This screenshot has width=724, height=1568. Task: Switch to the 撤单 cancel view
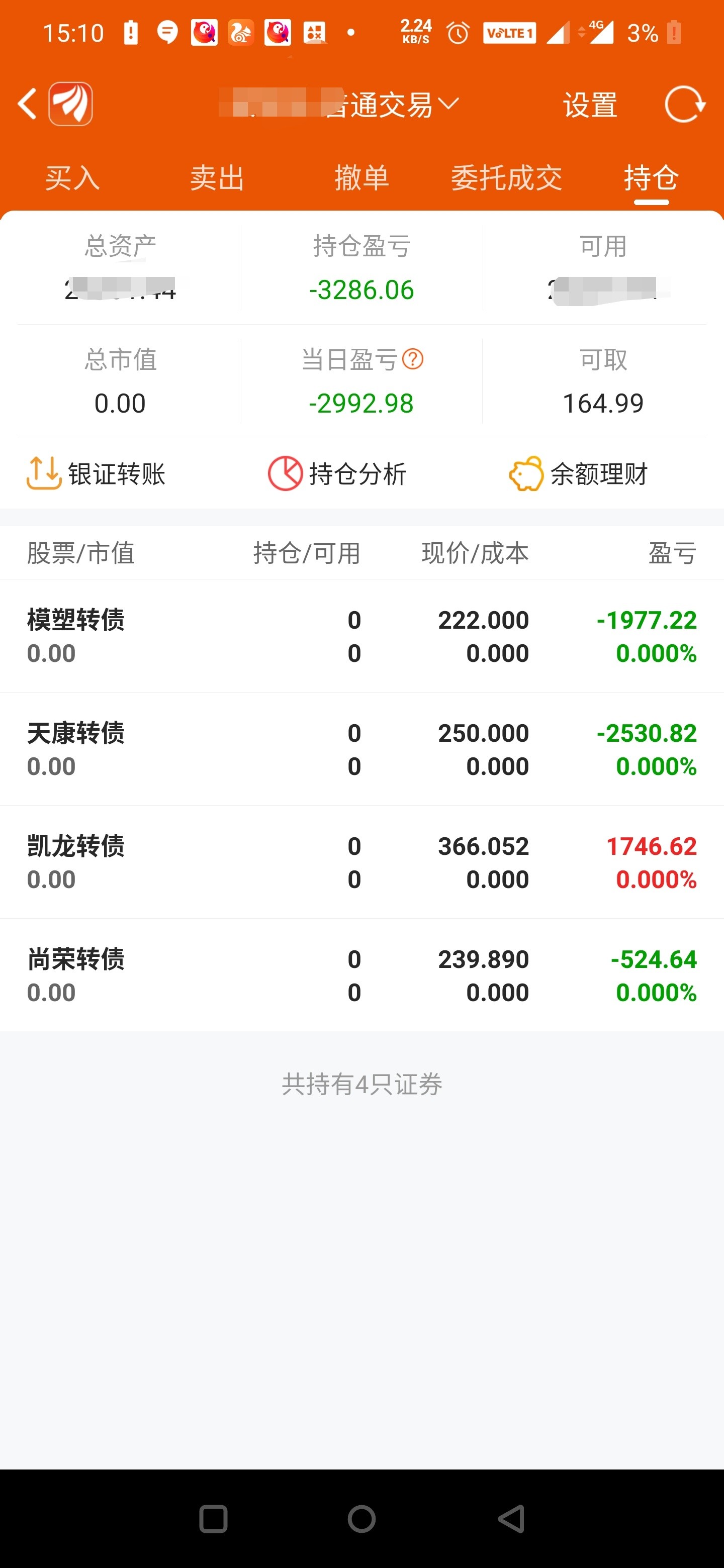click(x=361, y=178)
